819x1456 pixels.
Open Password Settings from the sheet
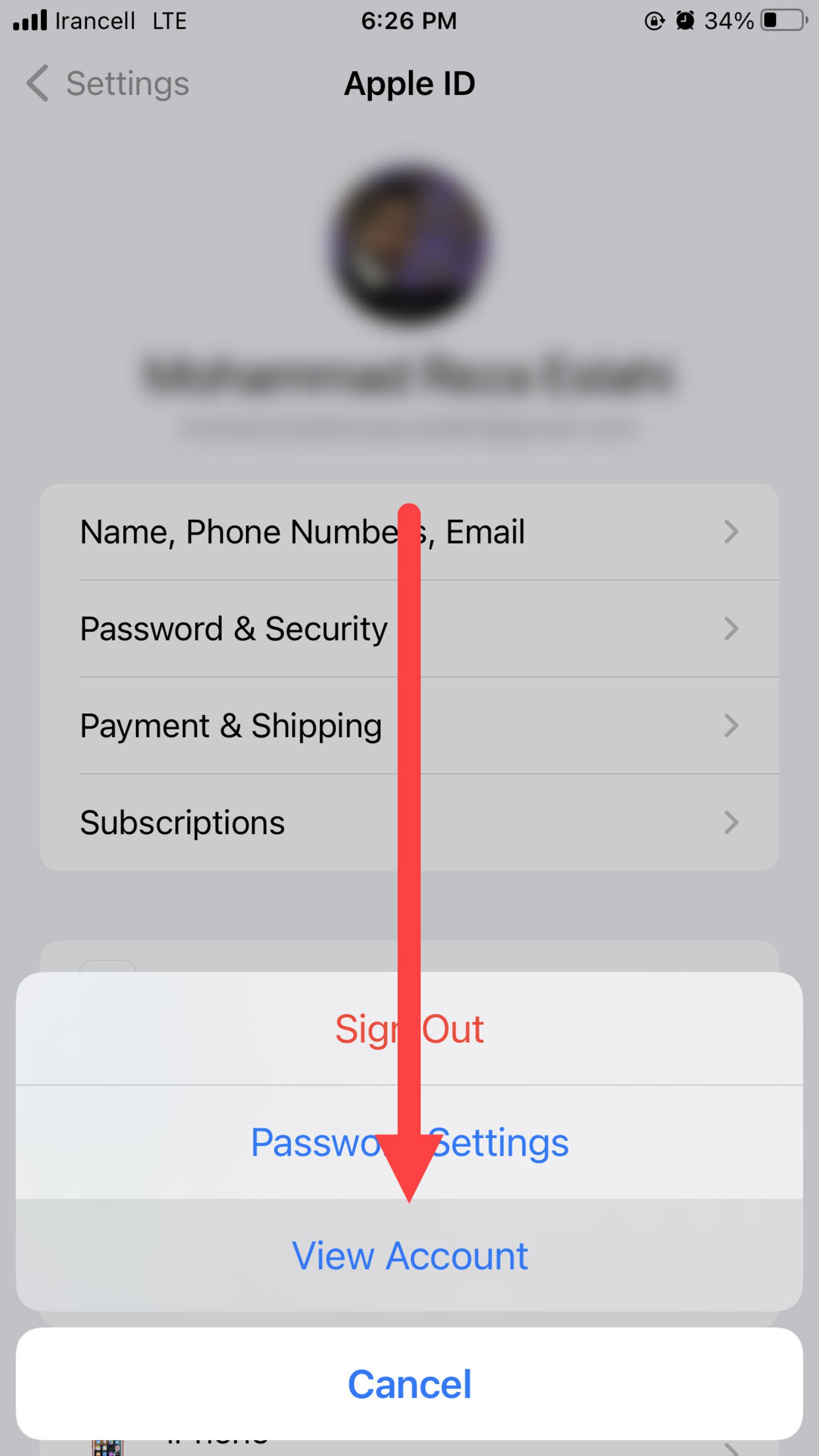(409, 1142)
